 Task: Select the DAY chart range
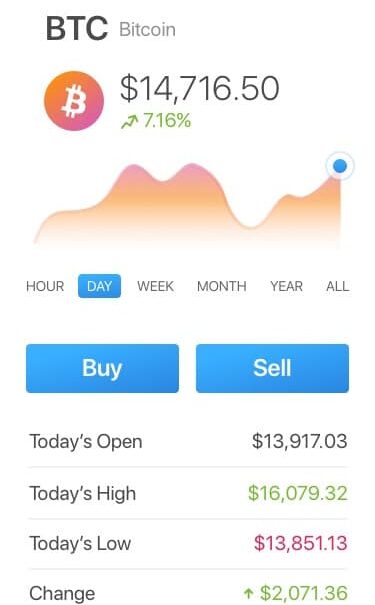tap(99, 286)
